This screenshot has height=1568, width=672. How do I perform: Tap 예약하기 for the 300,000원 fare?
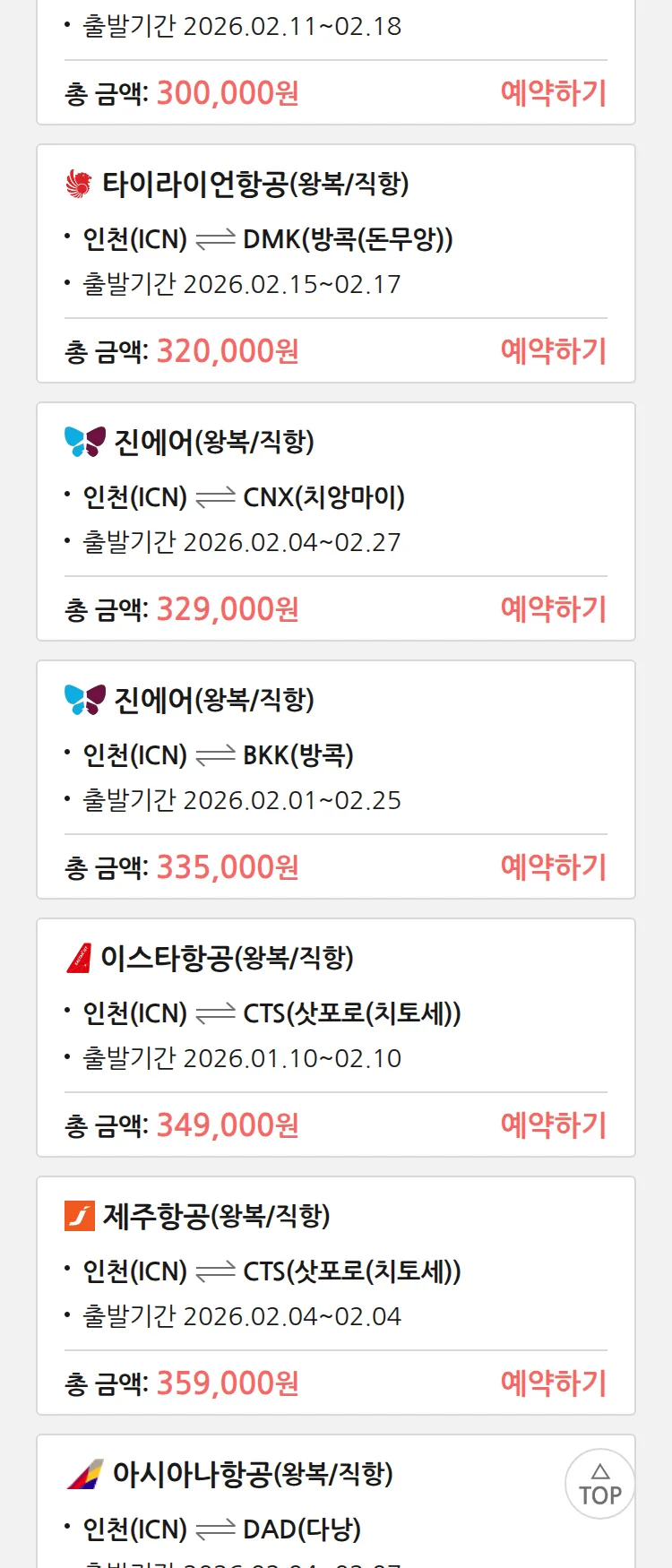point(553,93)
